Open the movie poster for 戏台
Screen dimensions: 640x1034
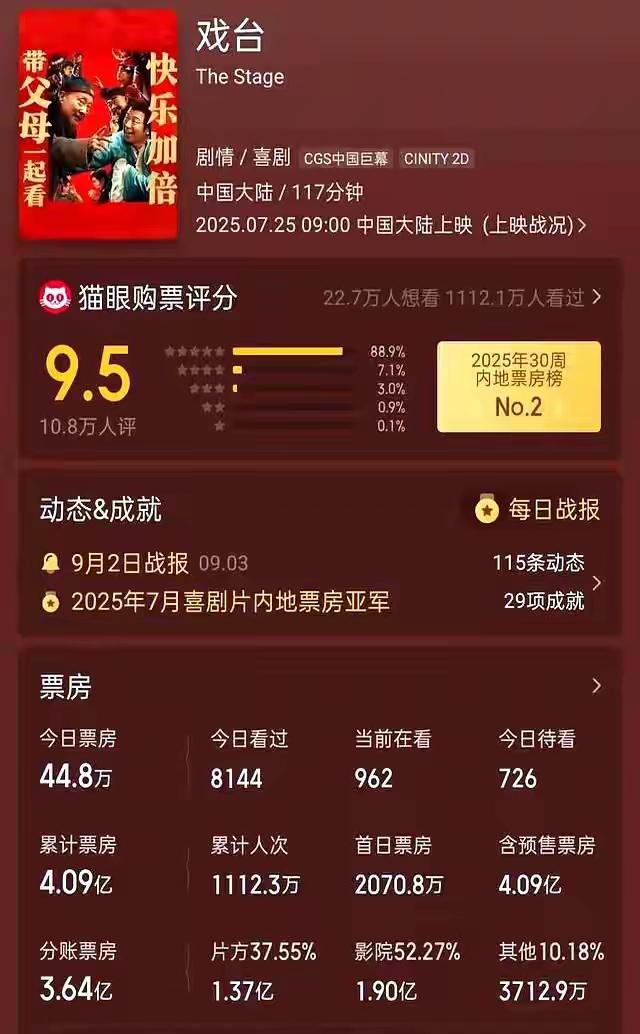click(x=98, y=127)
